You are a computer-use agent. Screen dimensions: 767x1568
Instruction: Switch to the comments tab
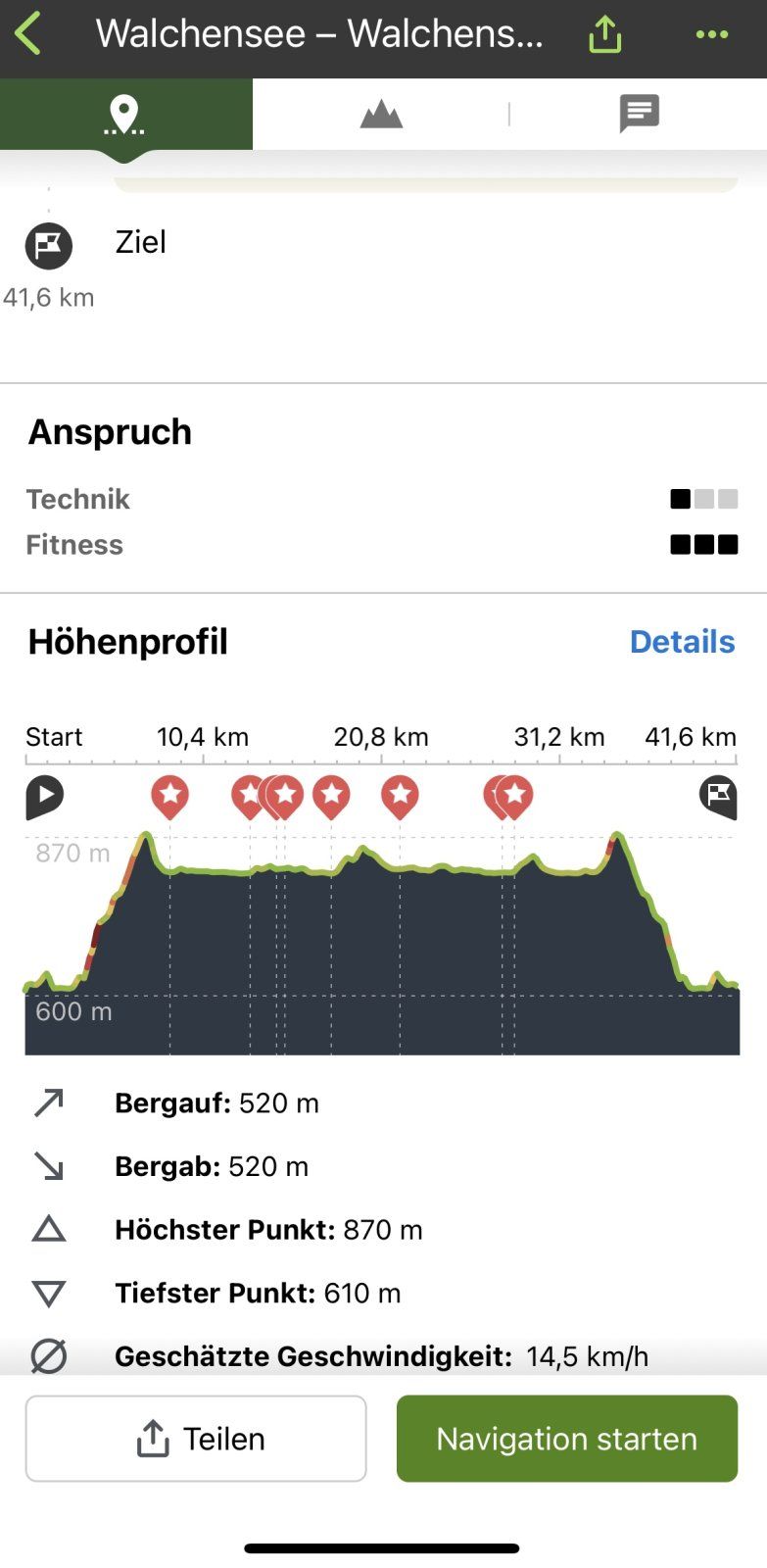[639, 114]
